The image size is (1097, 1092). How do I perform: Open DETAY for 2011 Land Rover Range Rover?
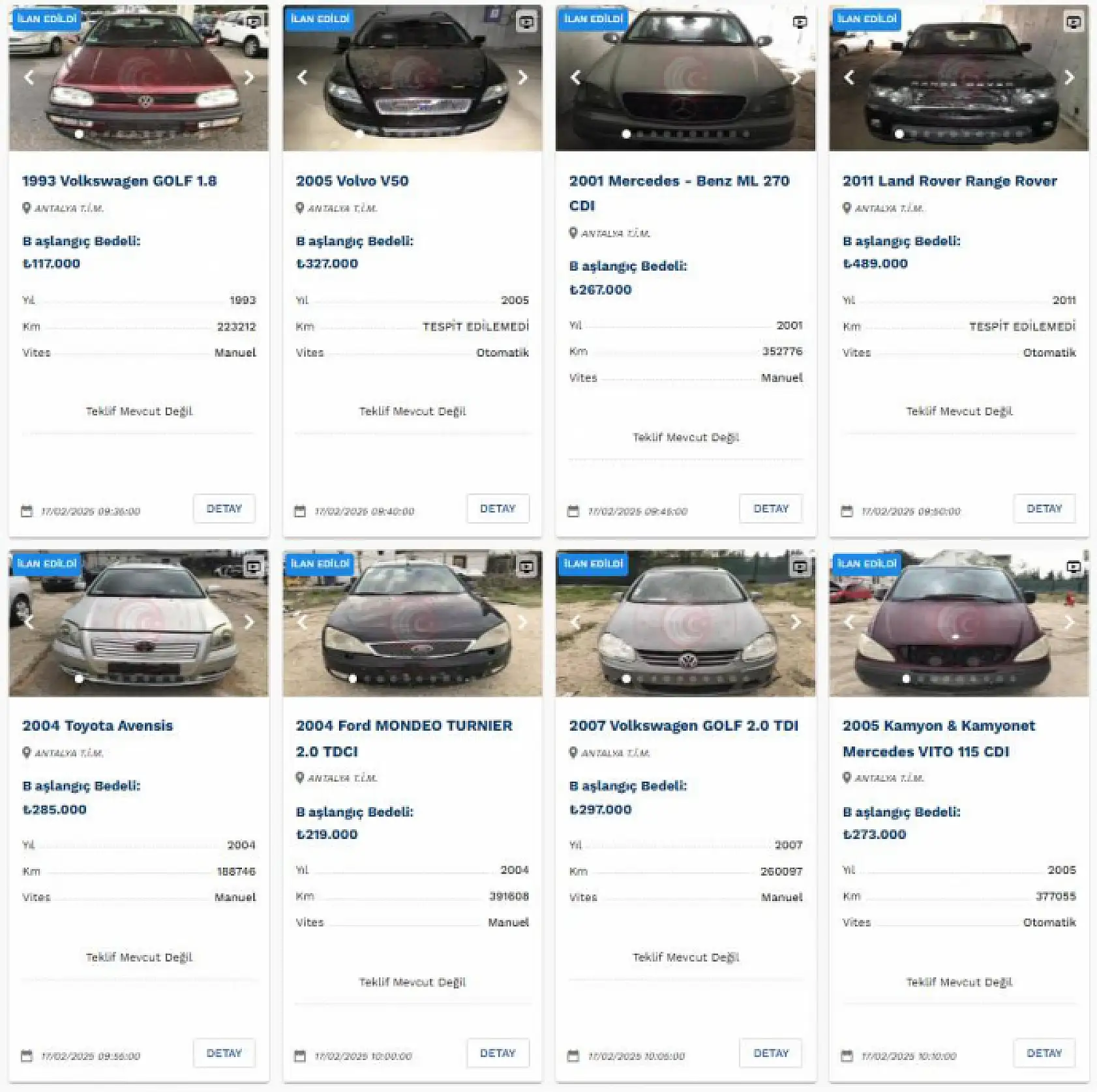tap(1044, 509)
